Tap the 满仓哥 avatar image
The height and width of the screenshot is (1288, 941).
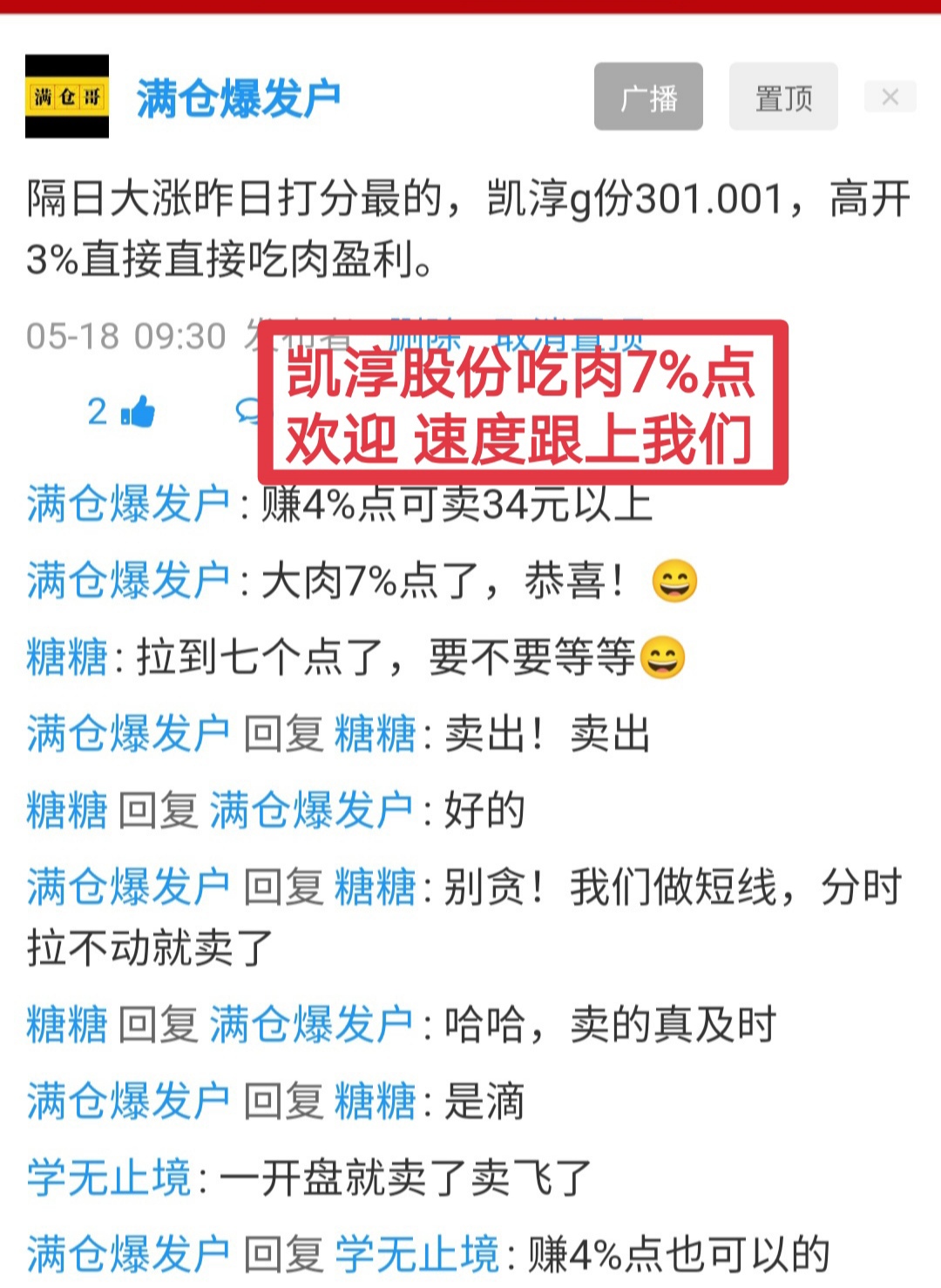[x=67, y=97]
